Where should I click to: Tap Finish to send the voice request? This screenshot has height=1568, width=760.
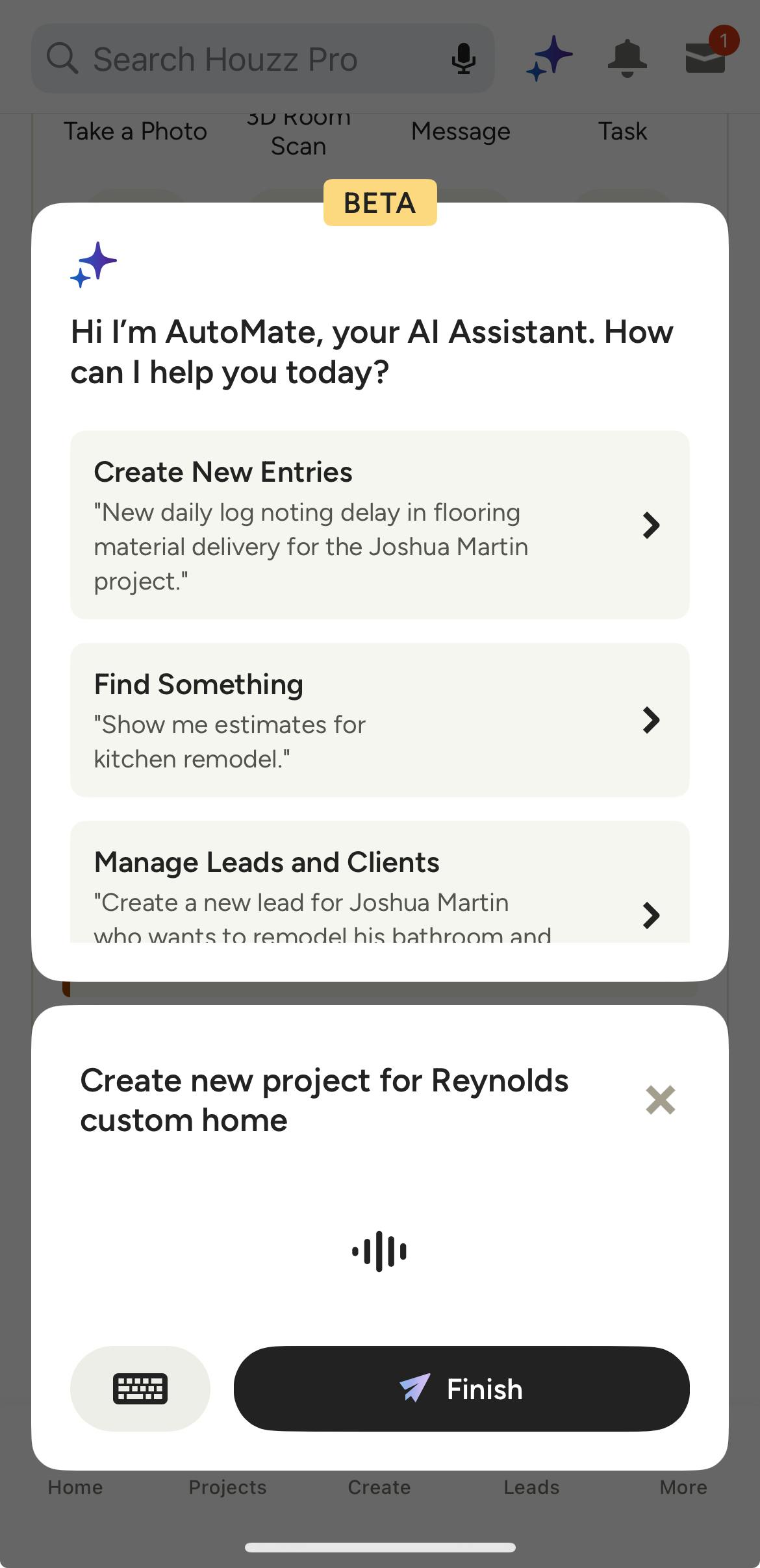[461, 1388]
